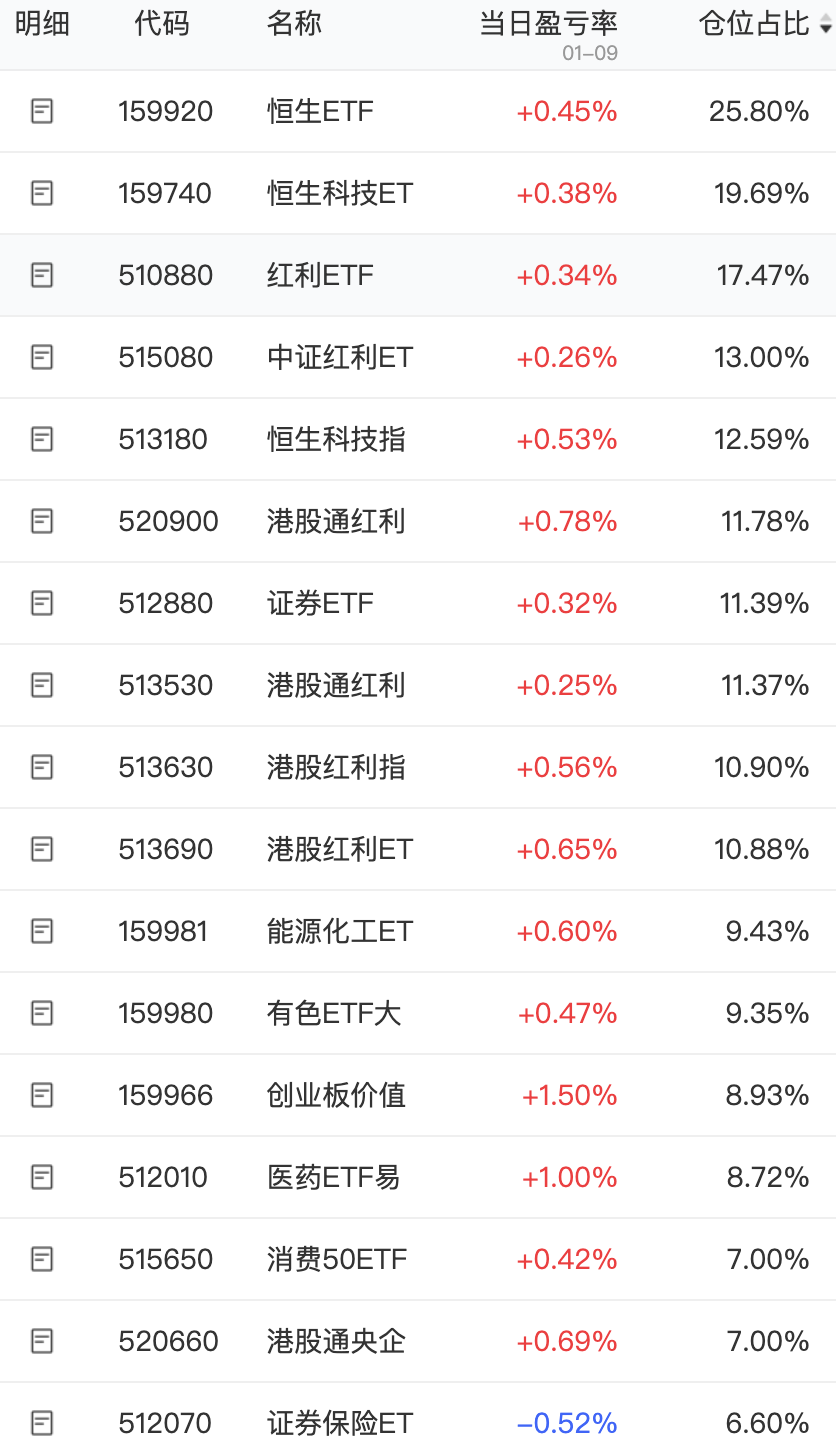This screenshot has height=1452, width=836.
Task: Tap details icon for 159980 有色ETF大
Action: coord(42,1013)
